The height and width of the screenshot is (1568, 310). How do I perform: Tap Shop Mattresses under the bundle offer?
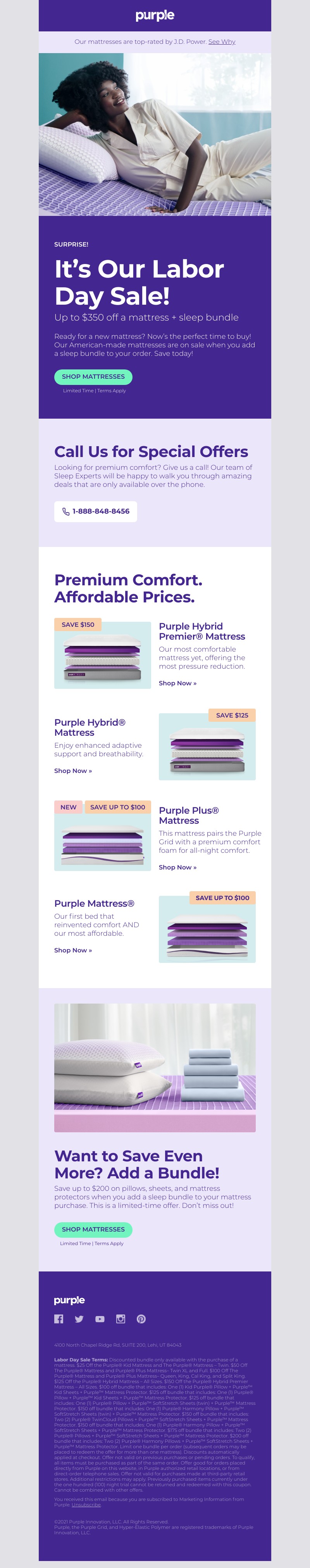93,1229
